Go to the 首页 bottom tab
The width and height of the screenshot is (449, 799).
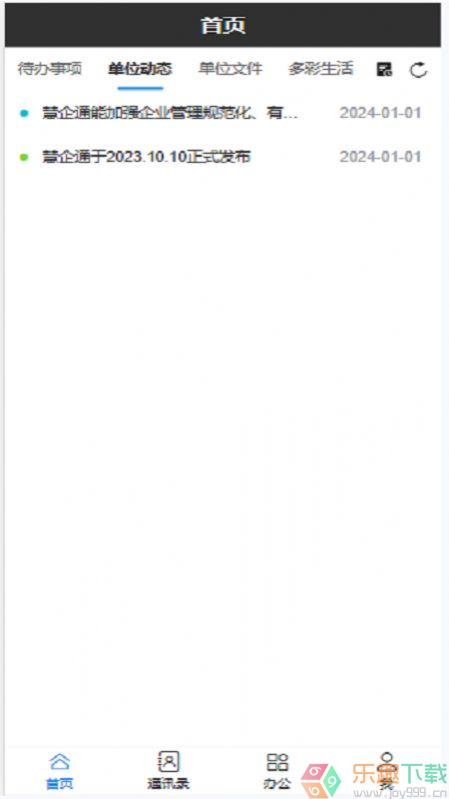60,770
